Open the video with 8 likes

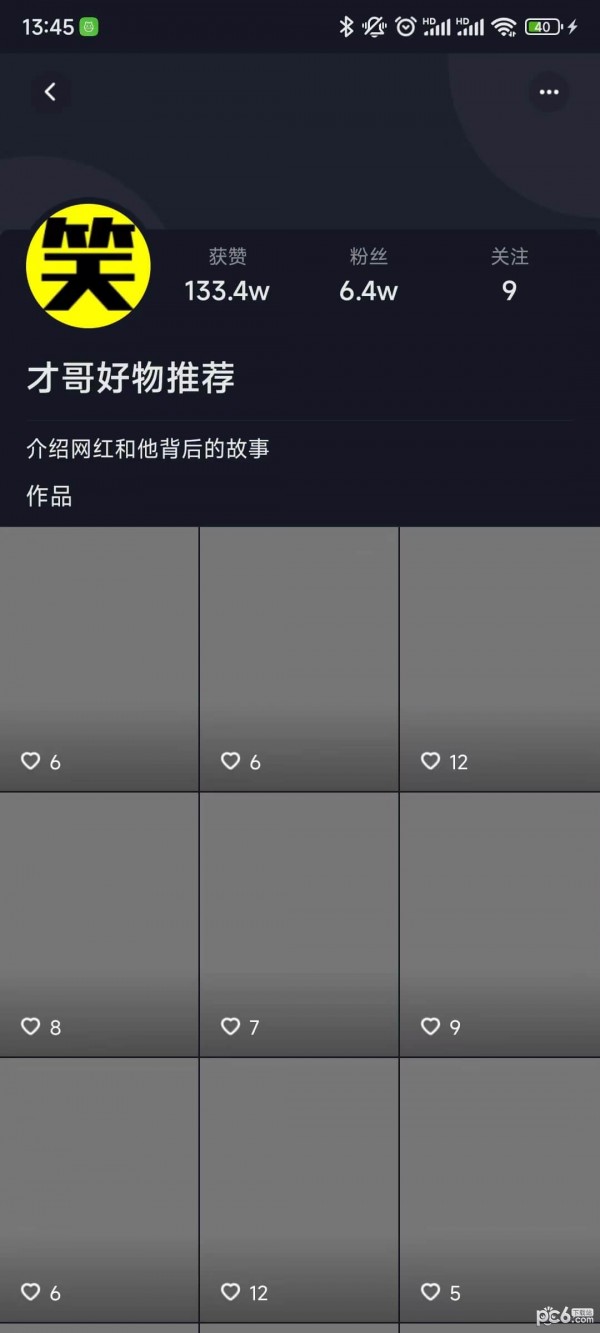click(x=99, y=924)
